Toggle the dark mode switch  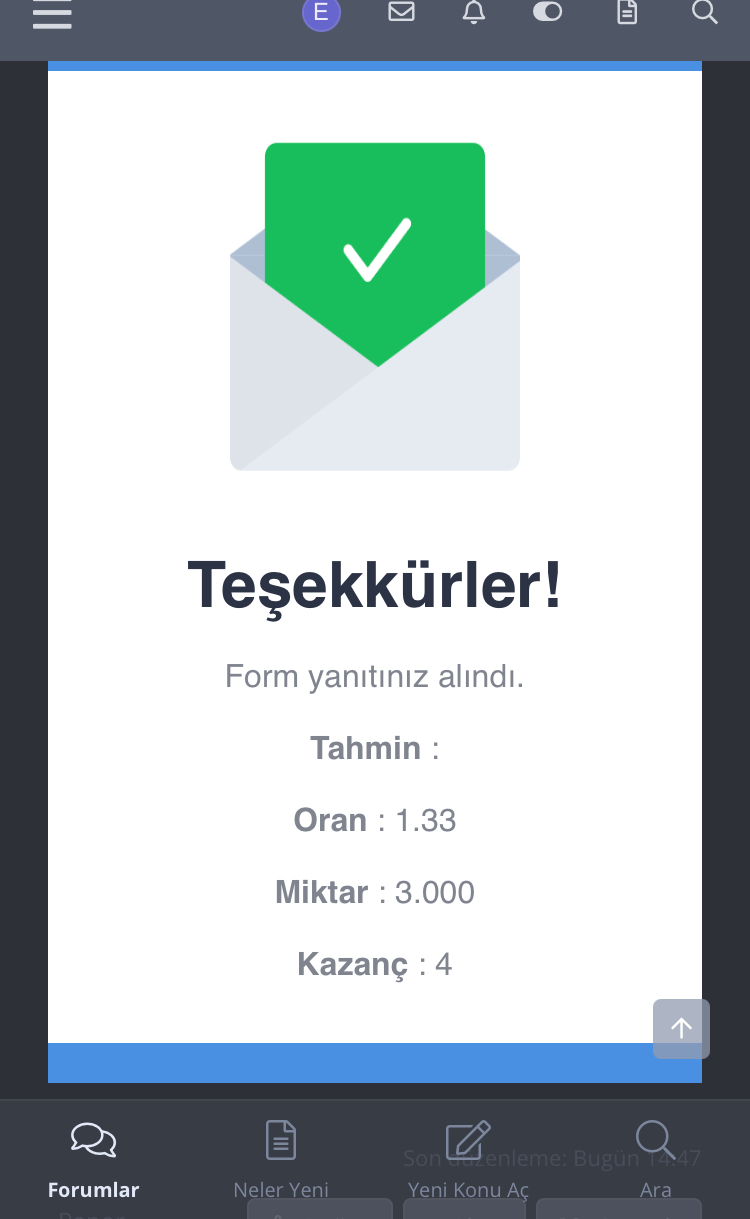(547, 12)
